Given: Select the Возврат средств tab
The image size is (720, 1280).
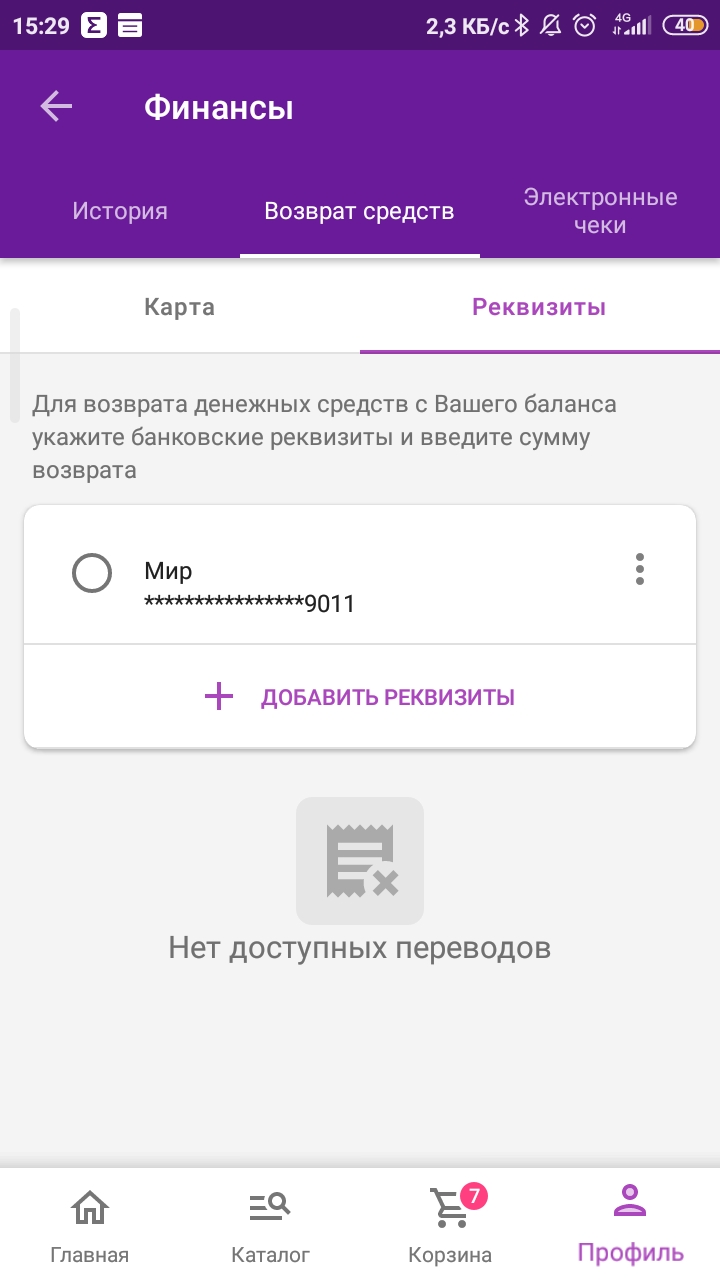Looking at the screenshot, I should pyautogui.click(x=360, y=211).
